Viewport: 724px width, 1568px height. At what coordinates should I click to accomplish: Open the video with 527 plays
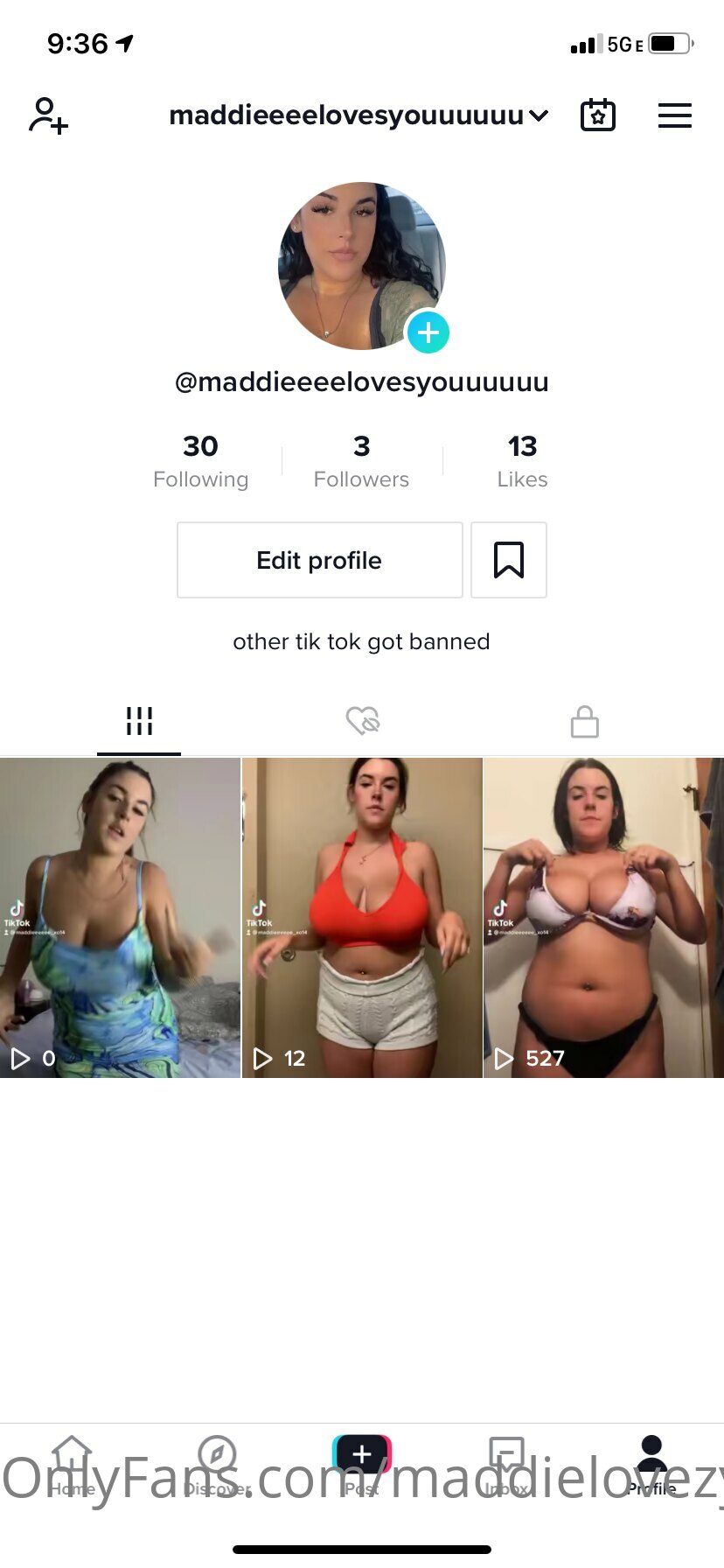(603, 918)
